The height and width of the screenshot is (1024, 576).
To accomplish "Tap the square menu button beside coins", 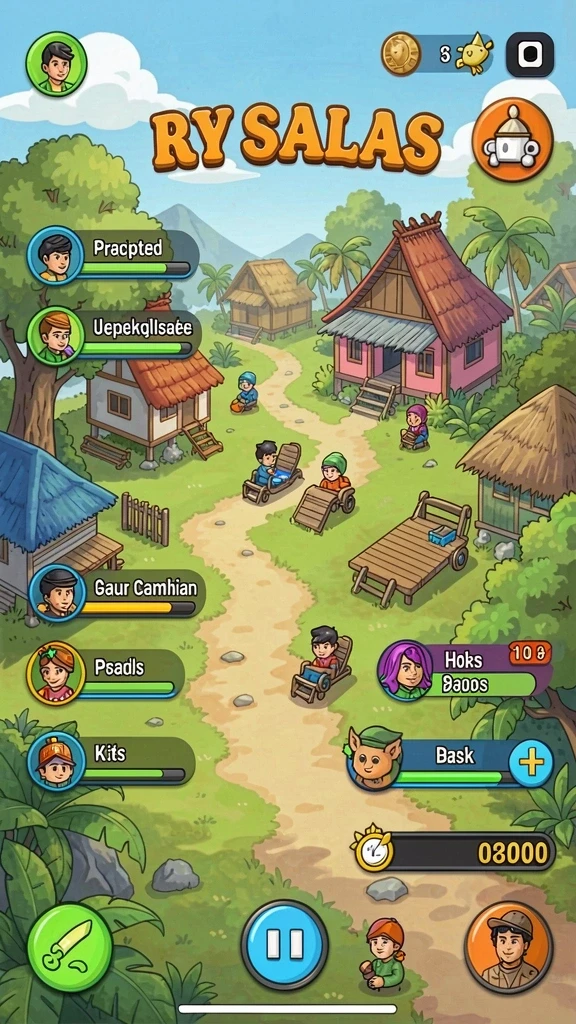I will pyautogui.click(x=530, y=55).
